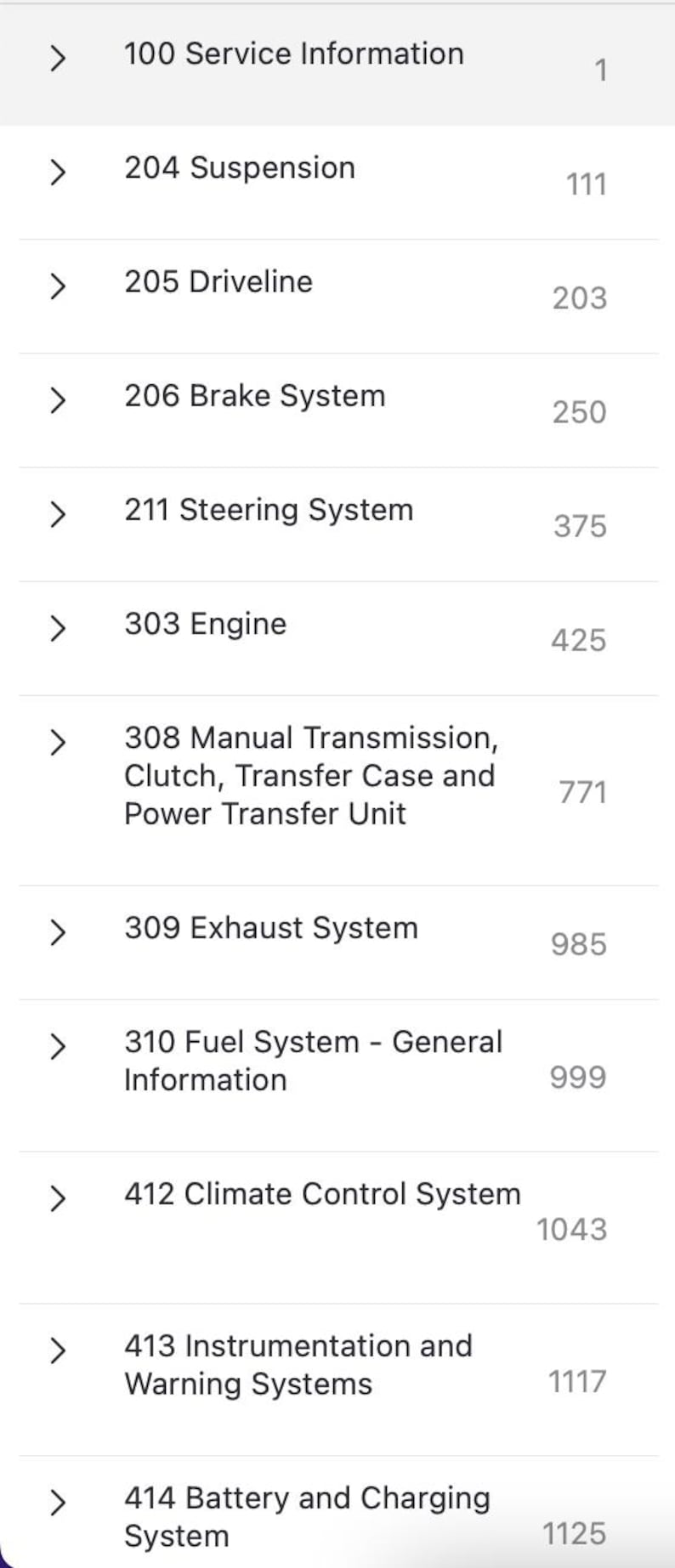
Task: Expand the 309 Exhaust System section
Action: point(59,932)
